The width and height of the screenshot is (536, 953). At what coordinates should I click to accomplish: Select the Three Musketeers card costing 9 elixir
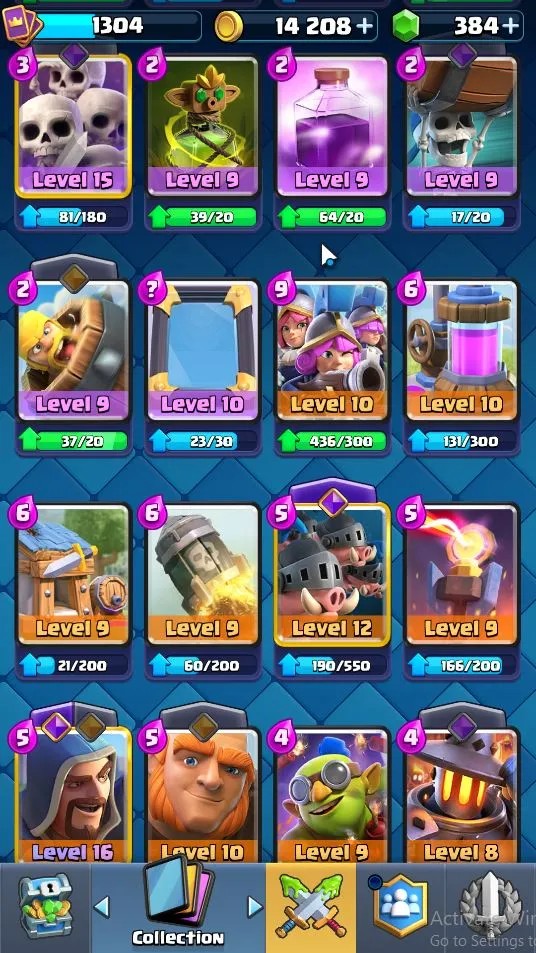click(x=332, y=351)
